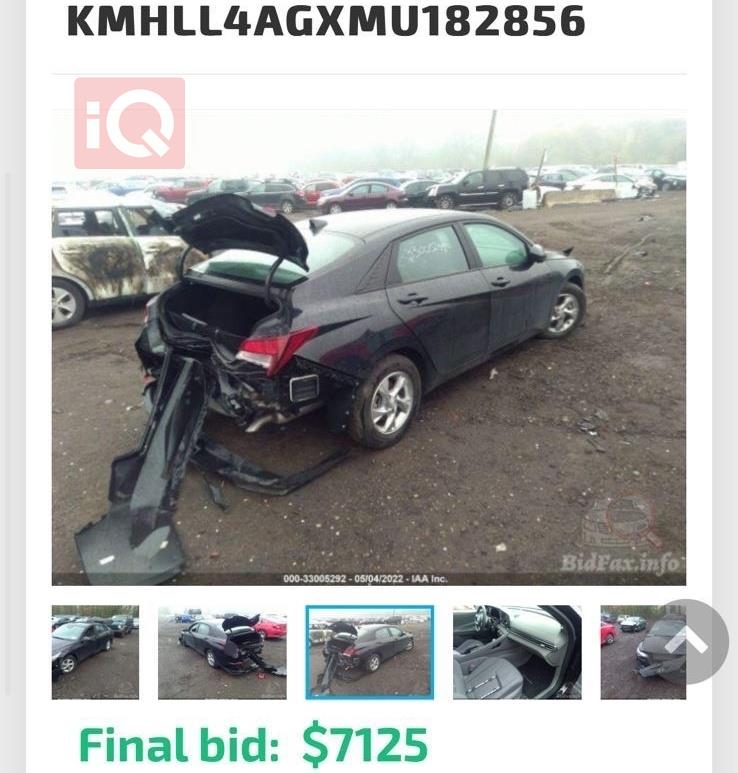This screenshot has height=773, width=738.
Task: Select the first thumbnail of the car's front side
Action: pos(95,652)
